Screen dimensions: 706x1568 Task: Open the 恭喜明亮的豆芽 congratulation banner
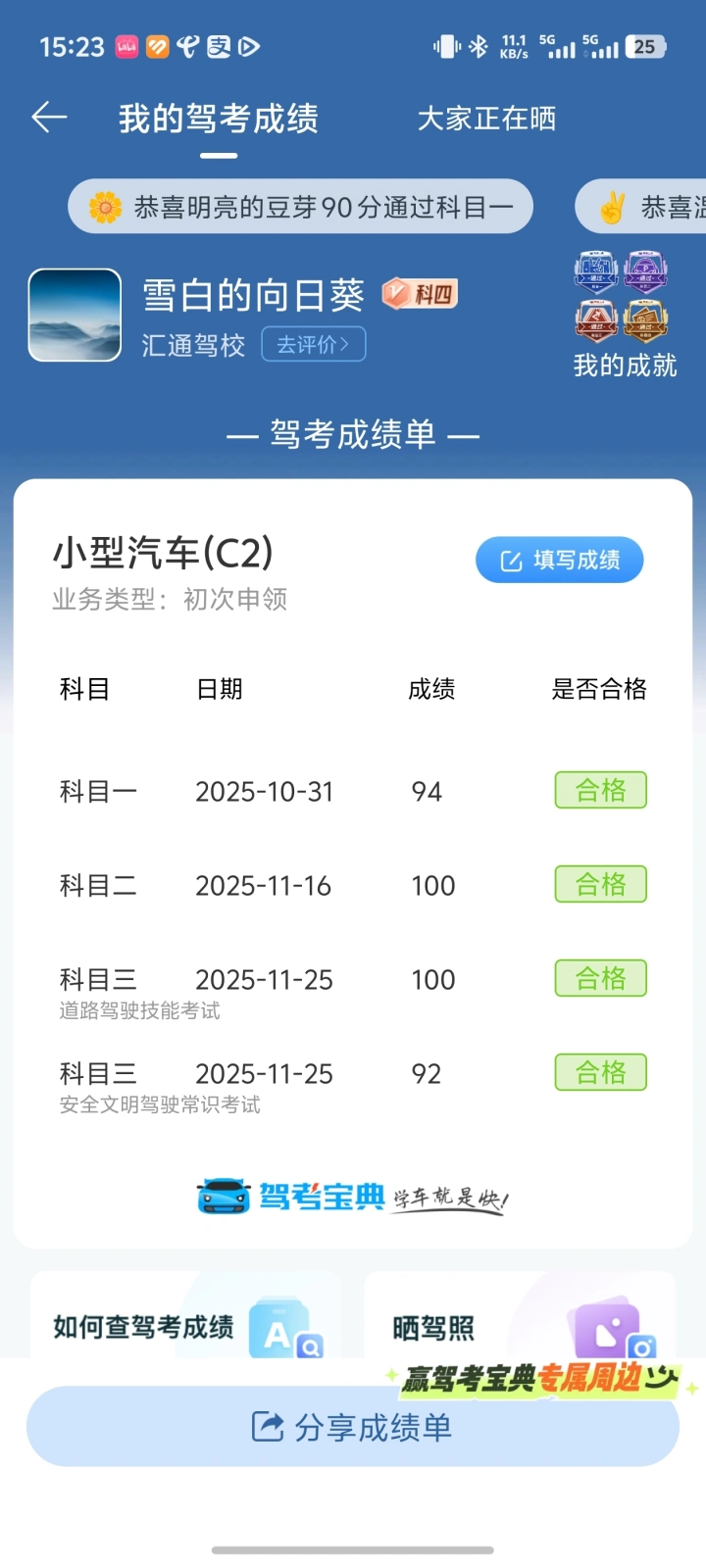click(x=300, y=207)
